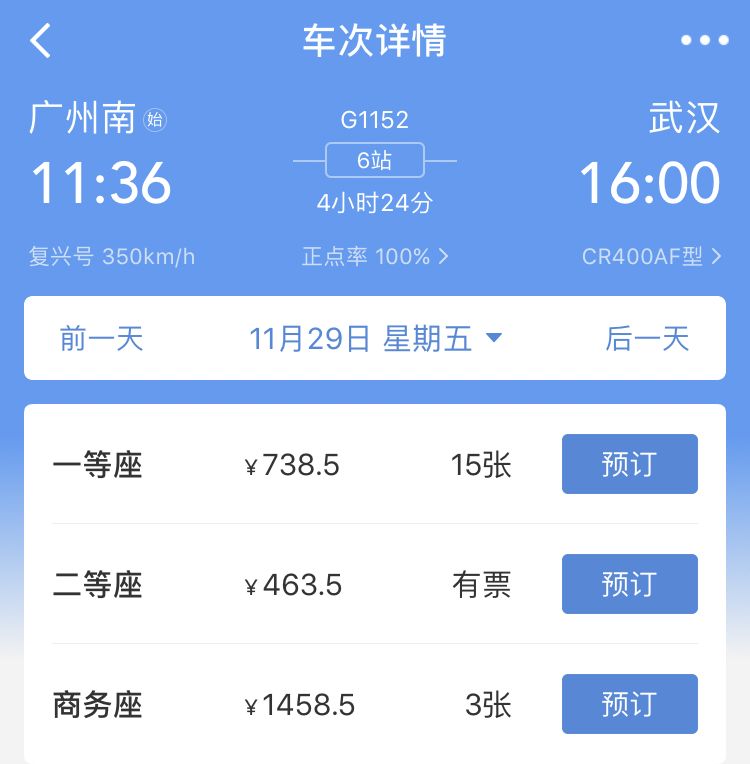Expand stop list with 4小时24分 route line
This screenshot has width=750, height=764.
(x=375, y=201)
